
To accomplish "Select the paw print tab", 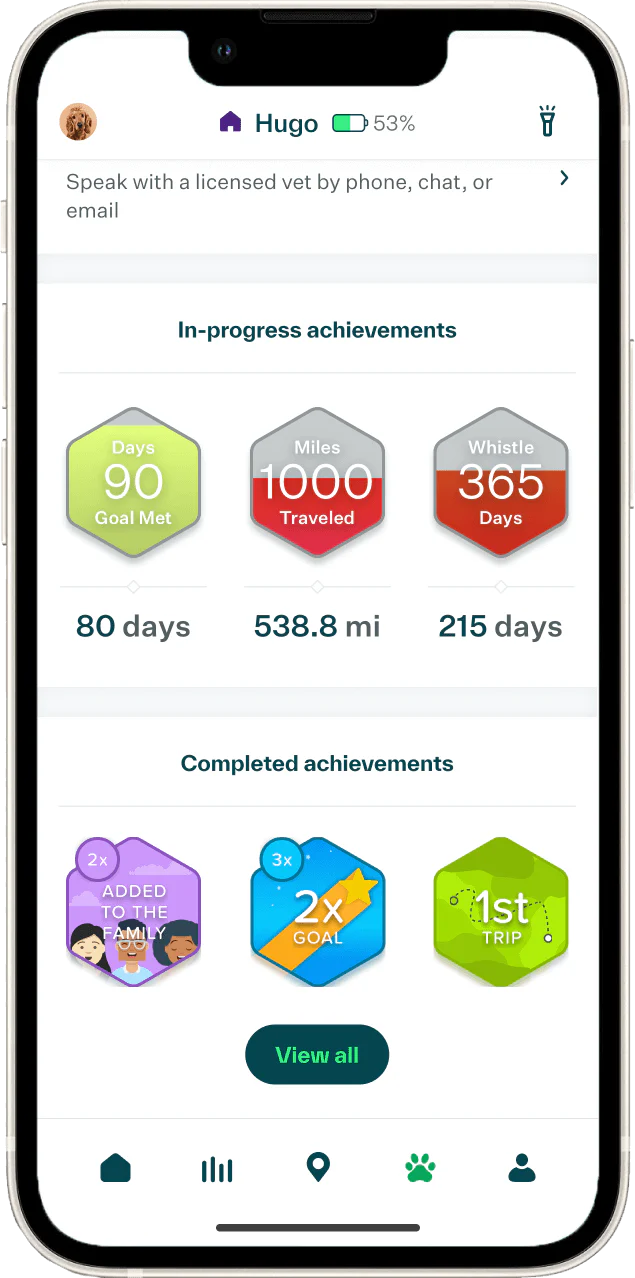I will tap(421, 1168).
